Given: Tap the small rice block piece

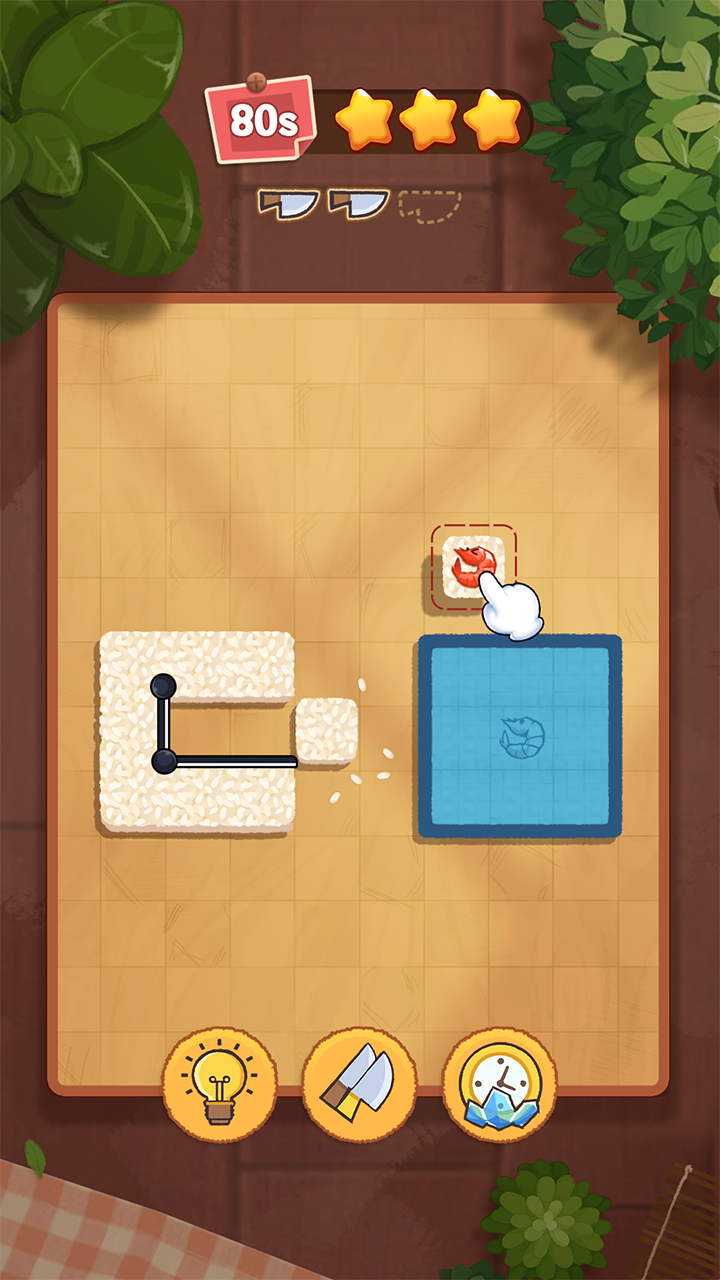Looking at the screenshot, I should [326, 730].
